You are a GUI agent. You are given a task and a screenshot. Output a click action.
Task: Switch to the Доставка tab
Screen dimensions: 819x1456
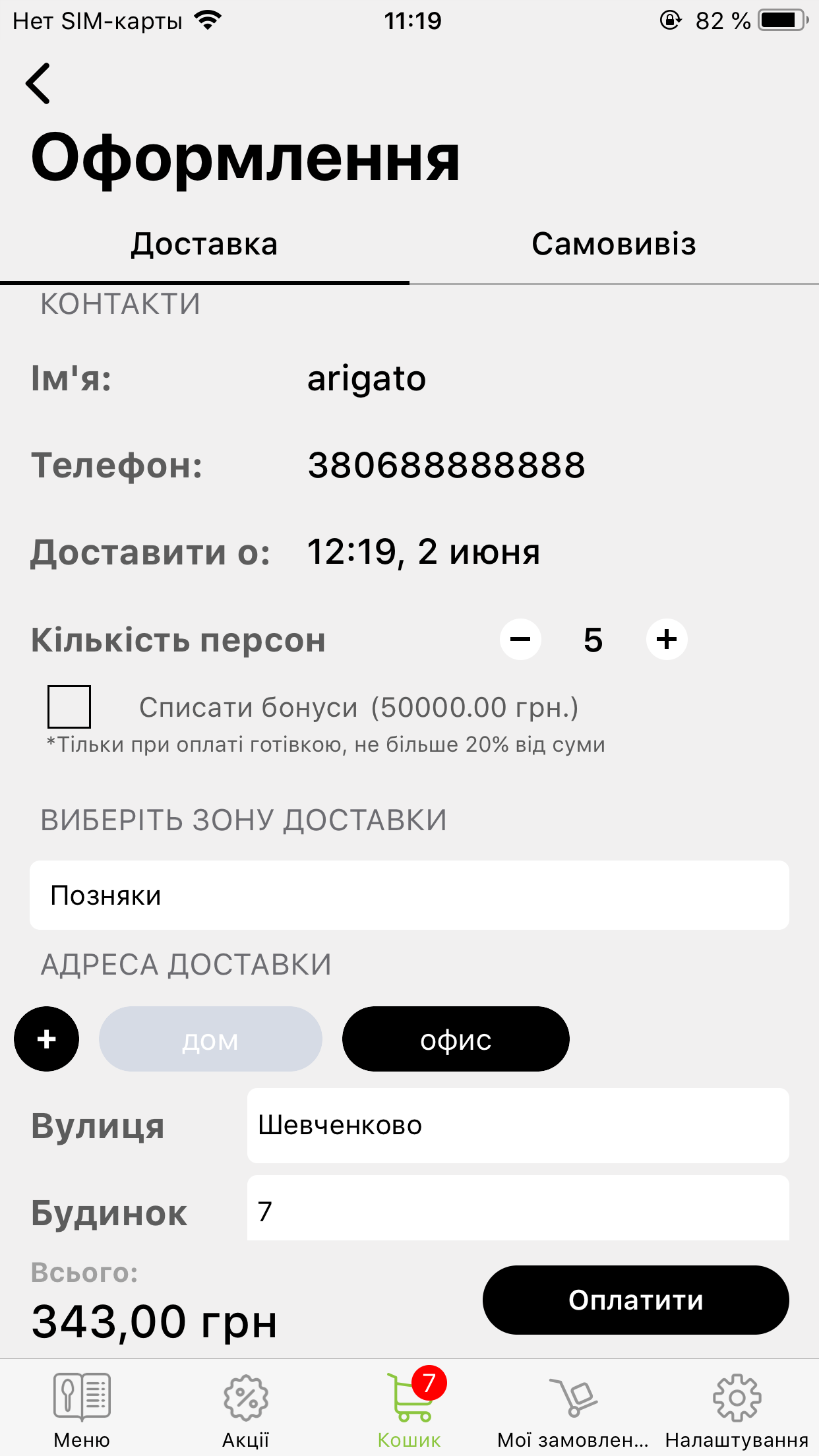205,244
